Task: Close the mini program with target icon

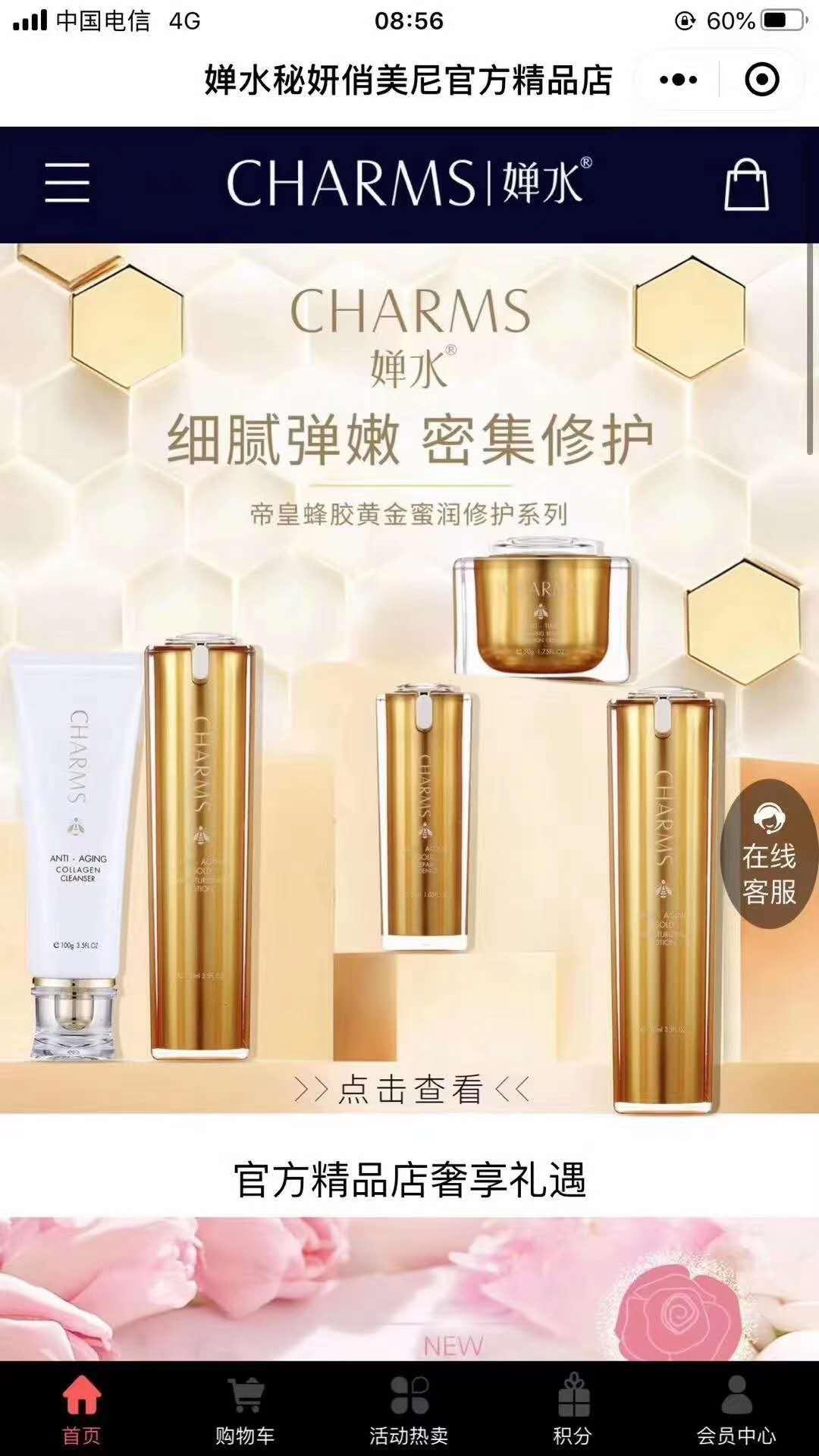Action: [x=761, y=80]
